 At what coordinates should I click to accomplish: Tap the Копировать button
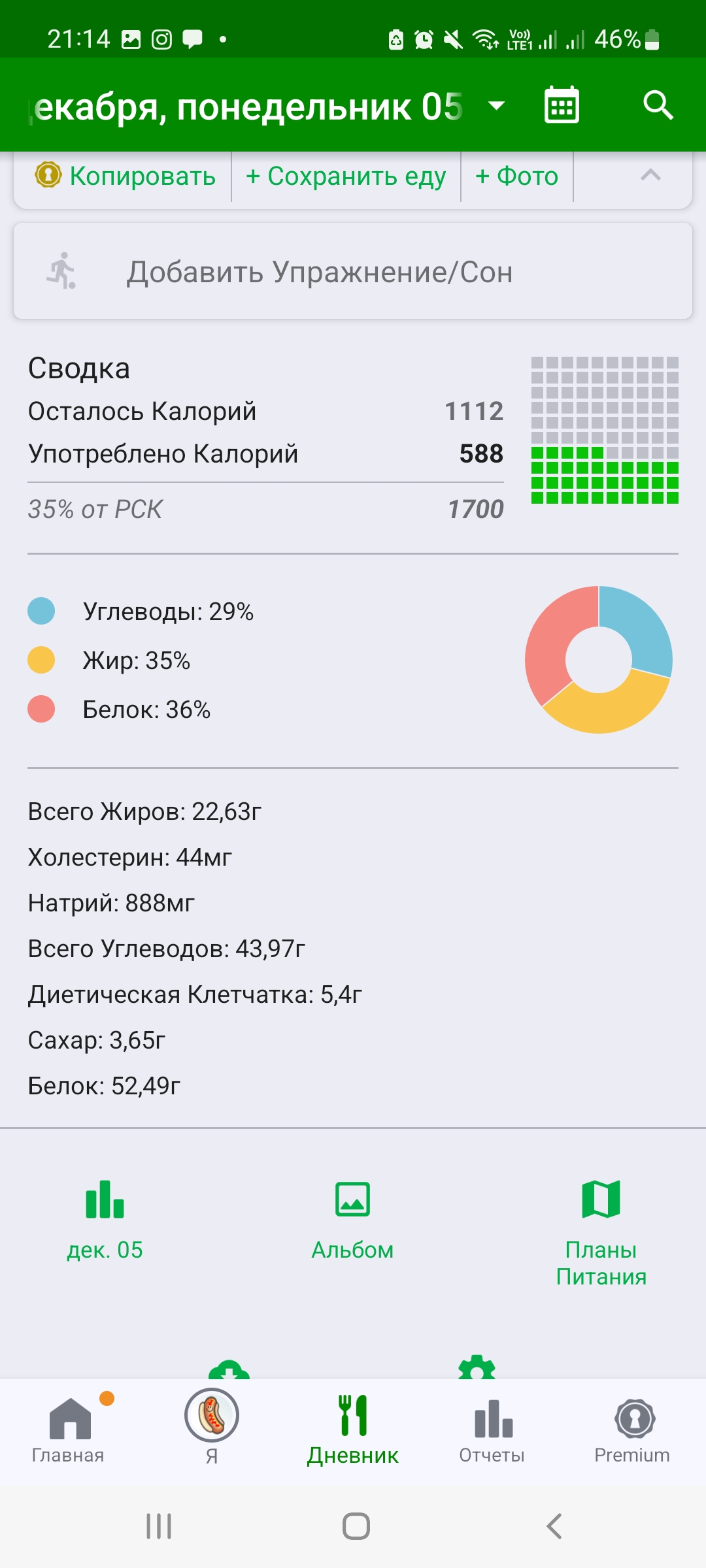click(x=126, y=176)
